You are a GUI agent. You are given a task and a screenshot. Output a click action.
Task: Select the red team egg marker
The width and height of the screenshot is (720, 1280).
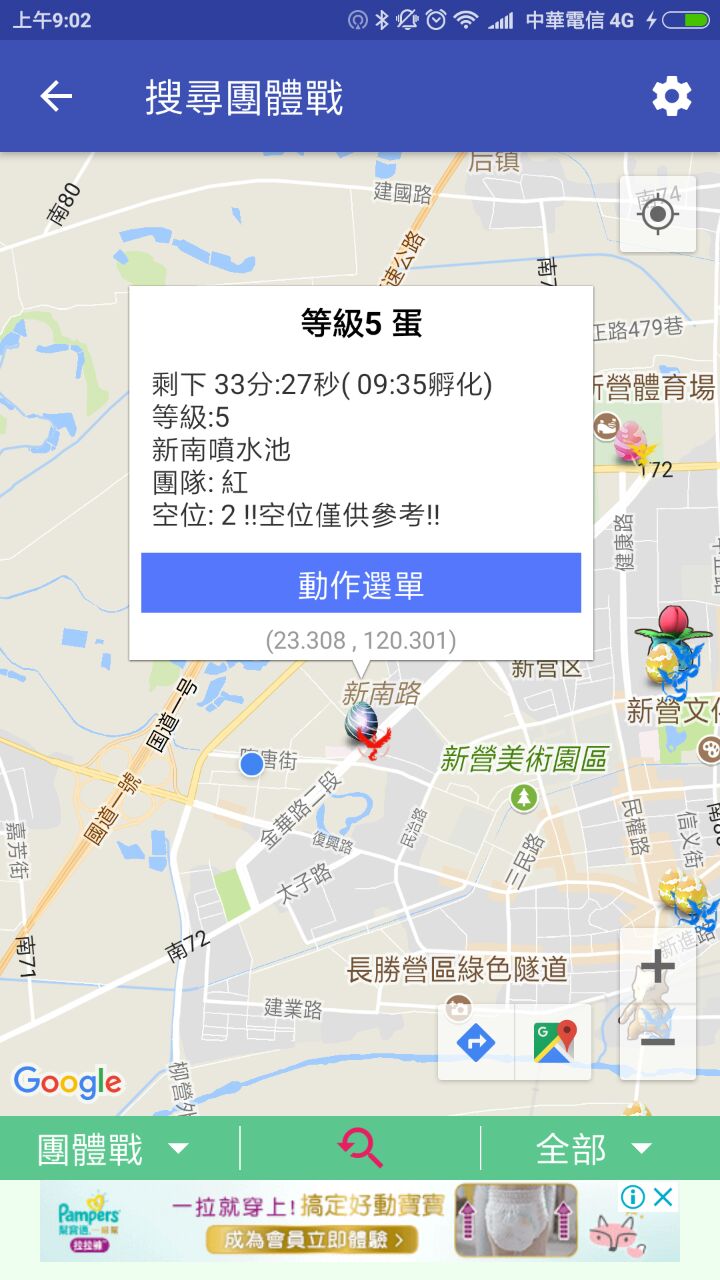[x=366, y=724]
